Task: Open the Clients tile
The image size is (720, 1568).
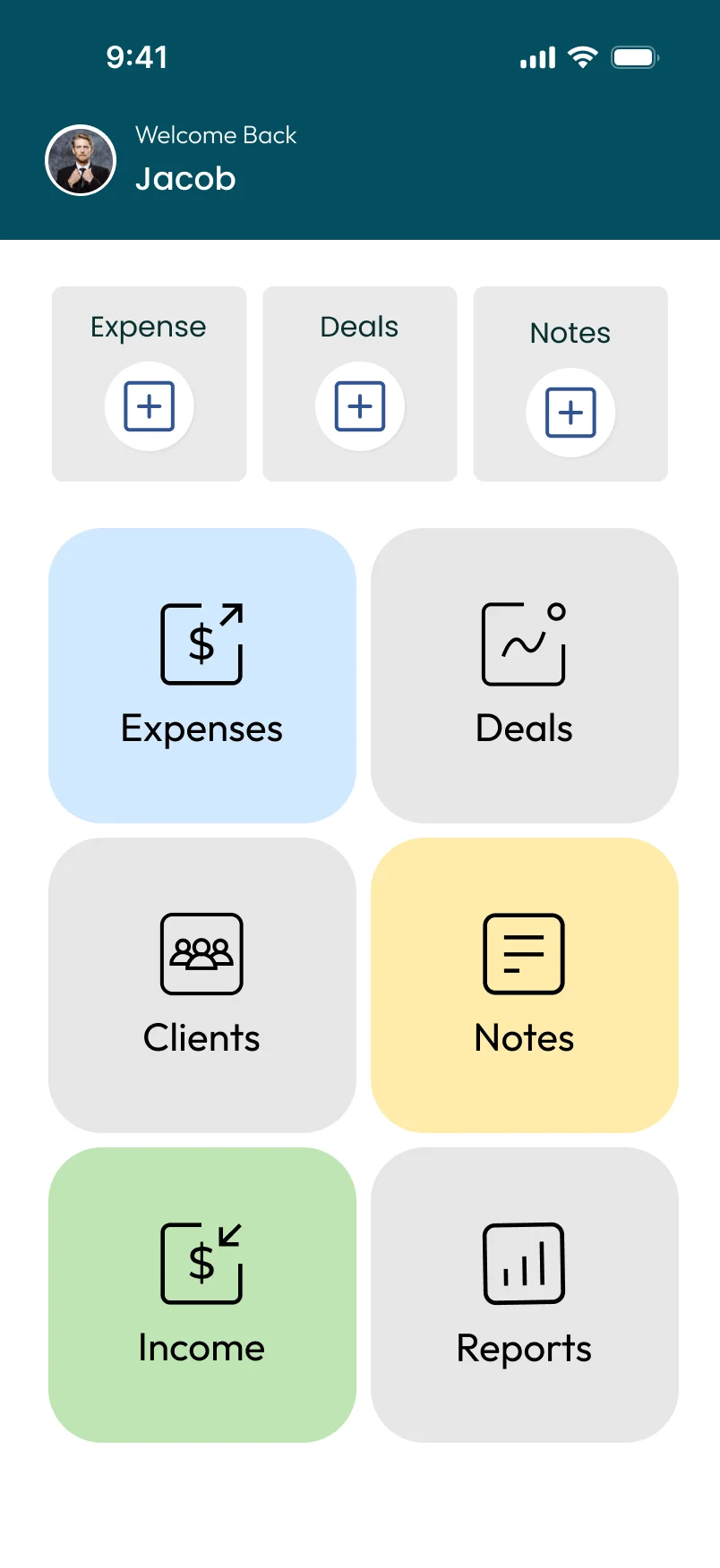Action: click(201, 983)
